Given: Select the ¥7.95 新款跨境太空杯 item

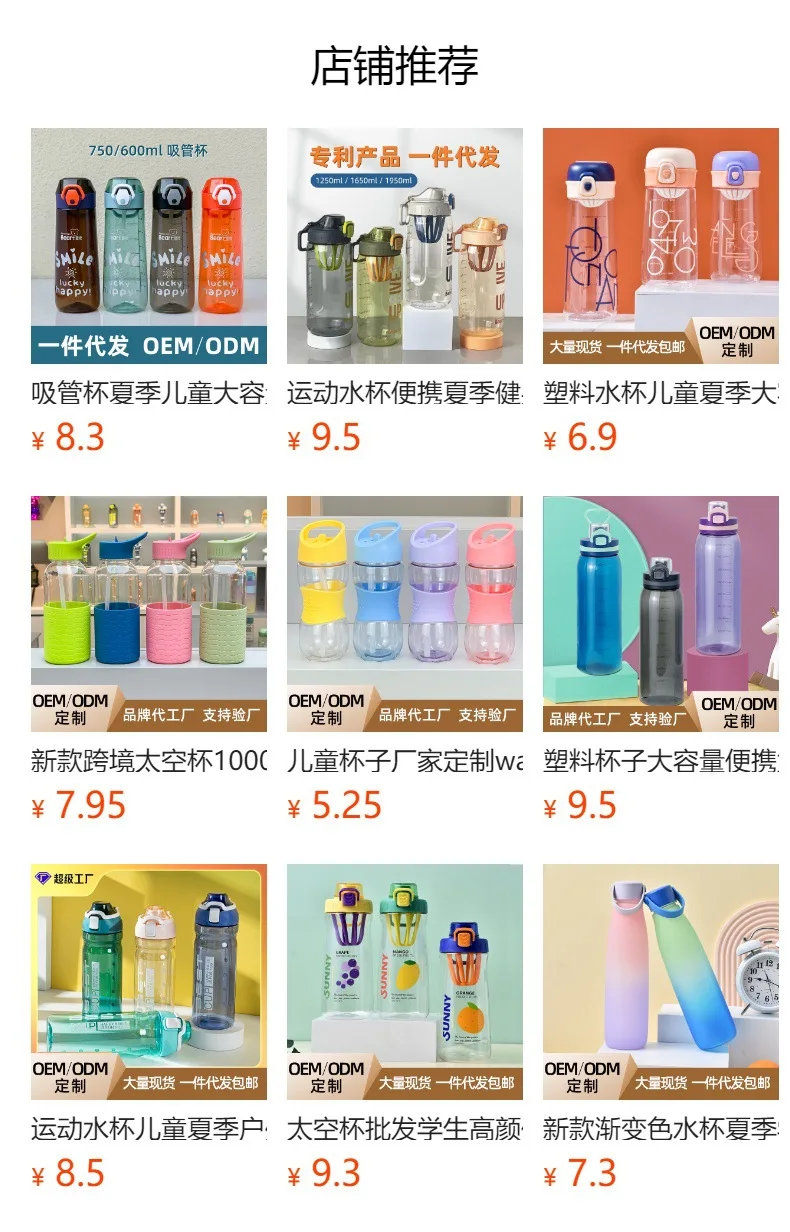Looking at the screenshot, I should (x=149, y=660).
